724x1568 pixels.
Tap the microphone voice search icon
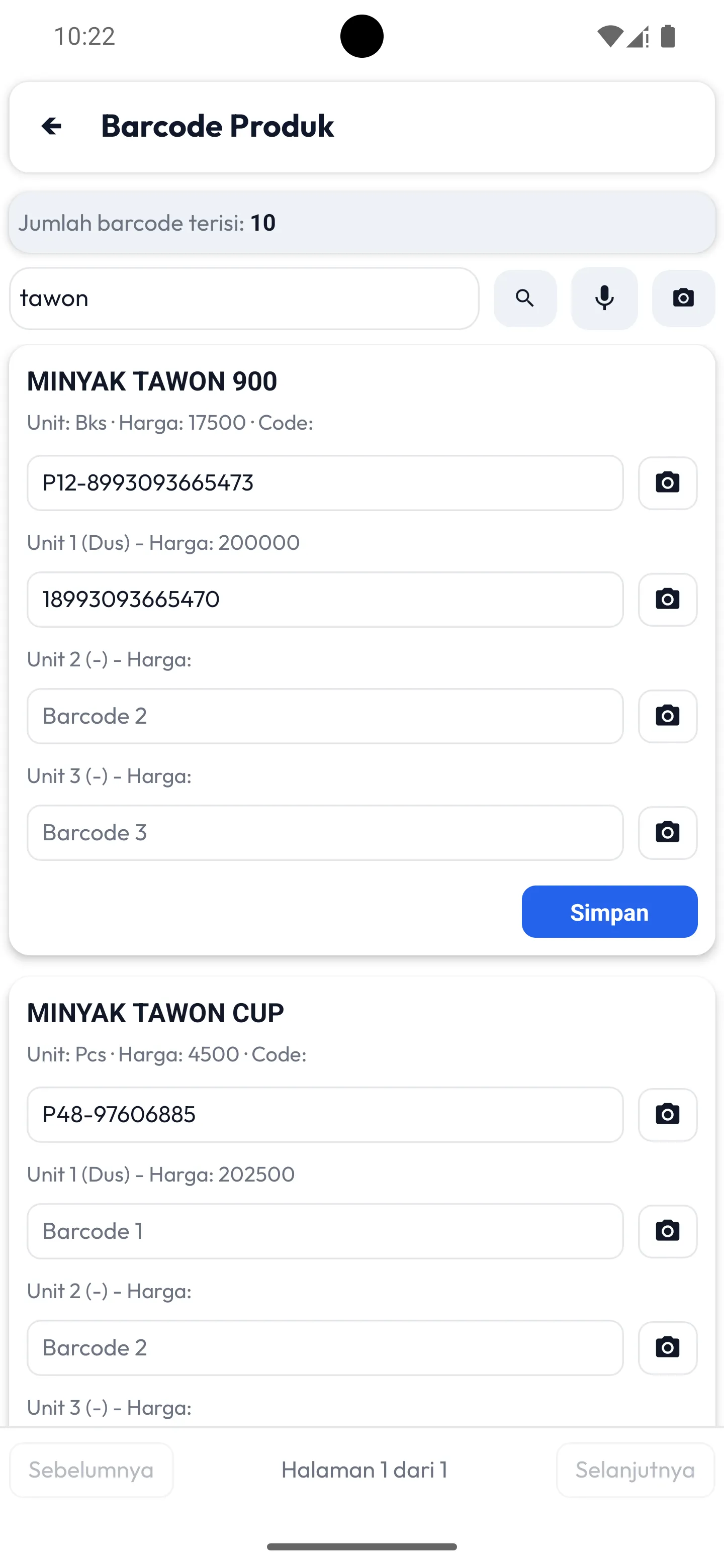click(603, 298)
